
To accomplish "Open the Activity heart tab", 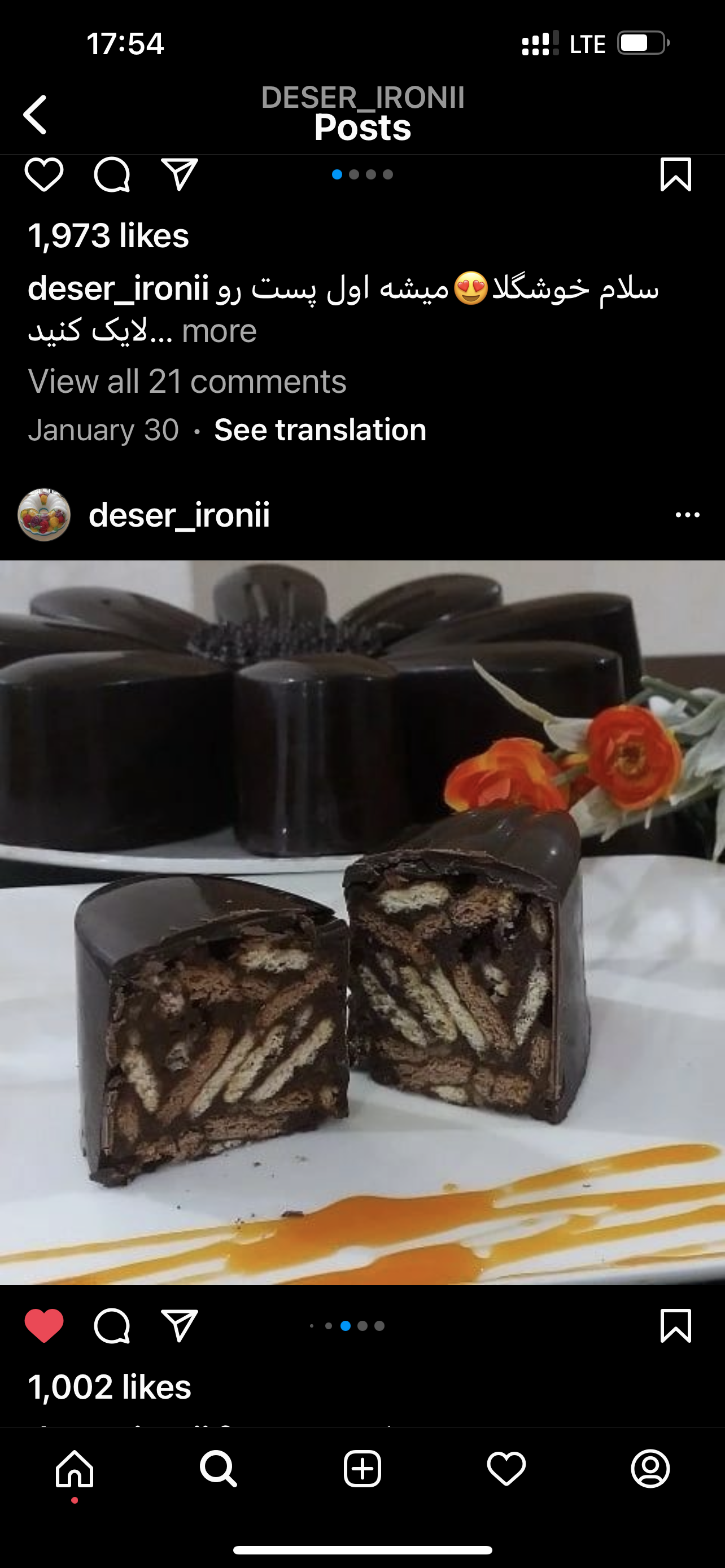I will [x=506, y=1468].
